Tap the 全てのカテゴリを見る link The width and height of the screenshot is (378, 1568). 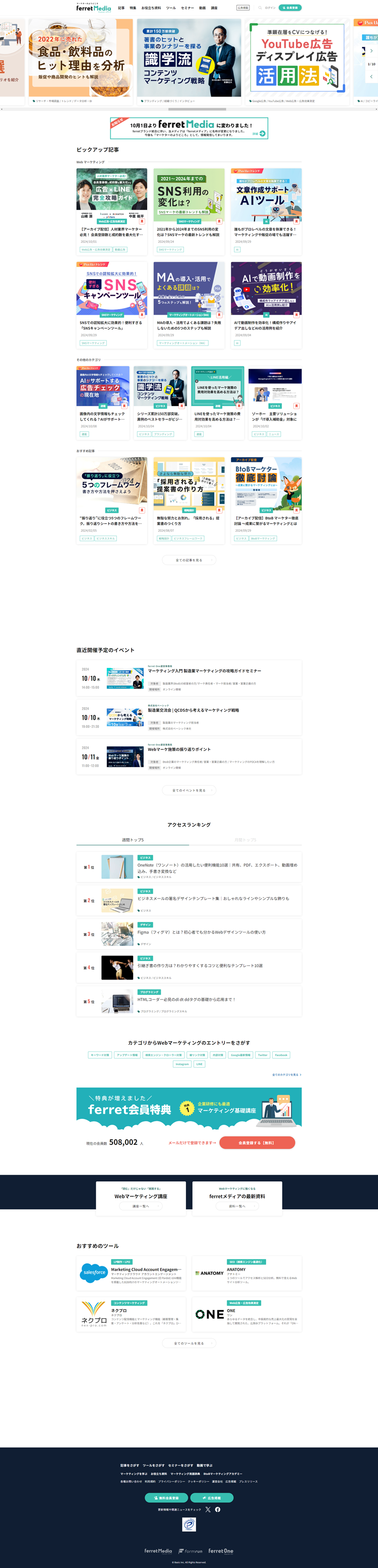pyautogui.click(x=286, y=1074)
